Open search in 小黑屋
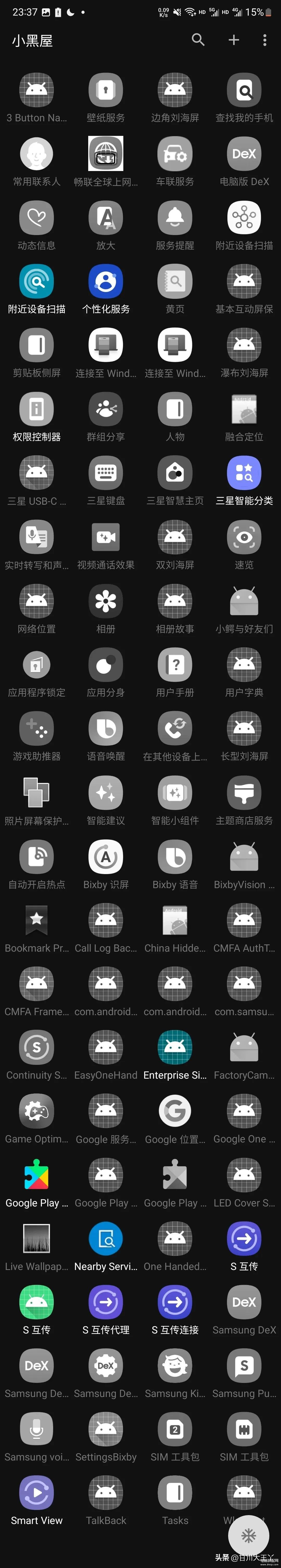281x1568 pixels. pyautogui.click(x=198, y=40)
